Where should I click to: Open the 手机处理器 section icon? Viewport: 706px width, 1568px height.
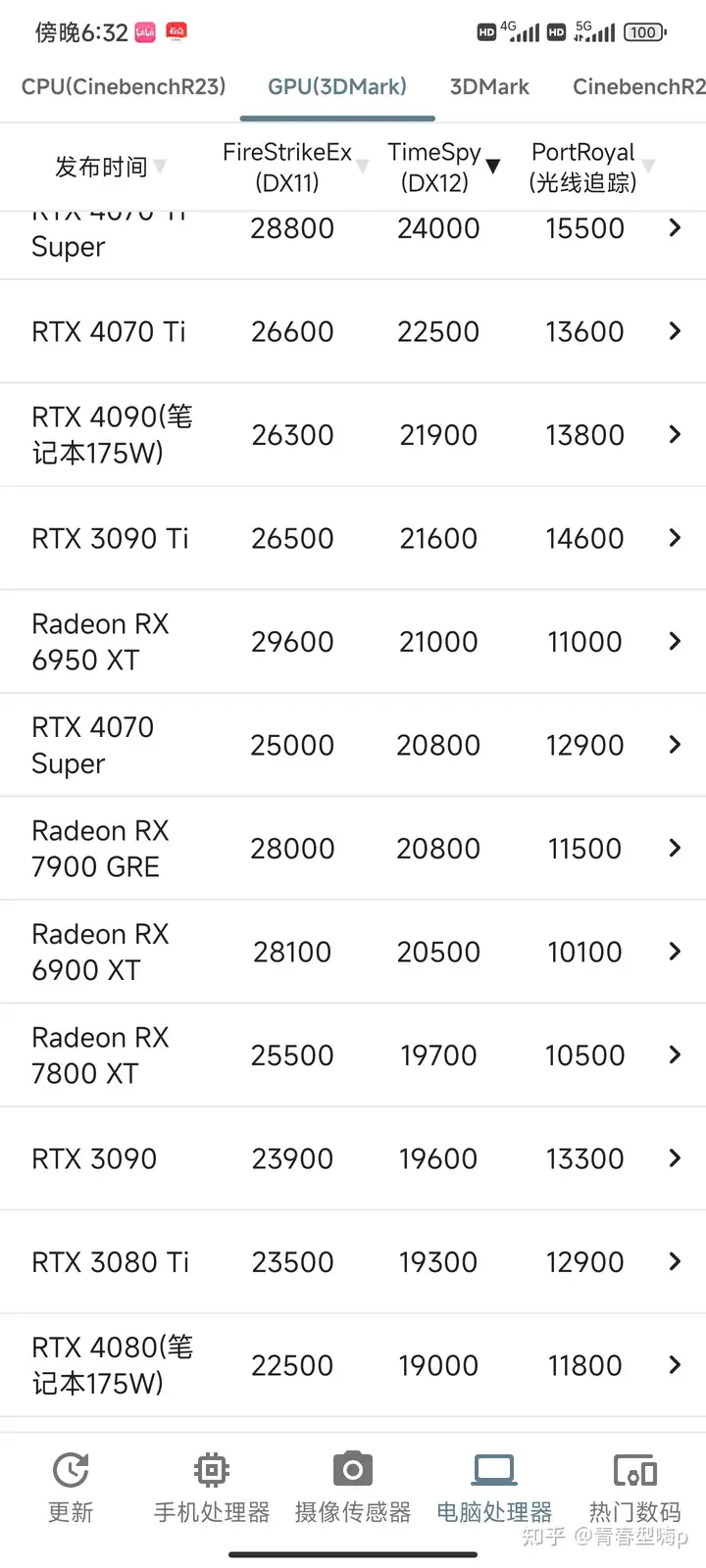pos(211,1470)
